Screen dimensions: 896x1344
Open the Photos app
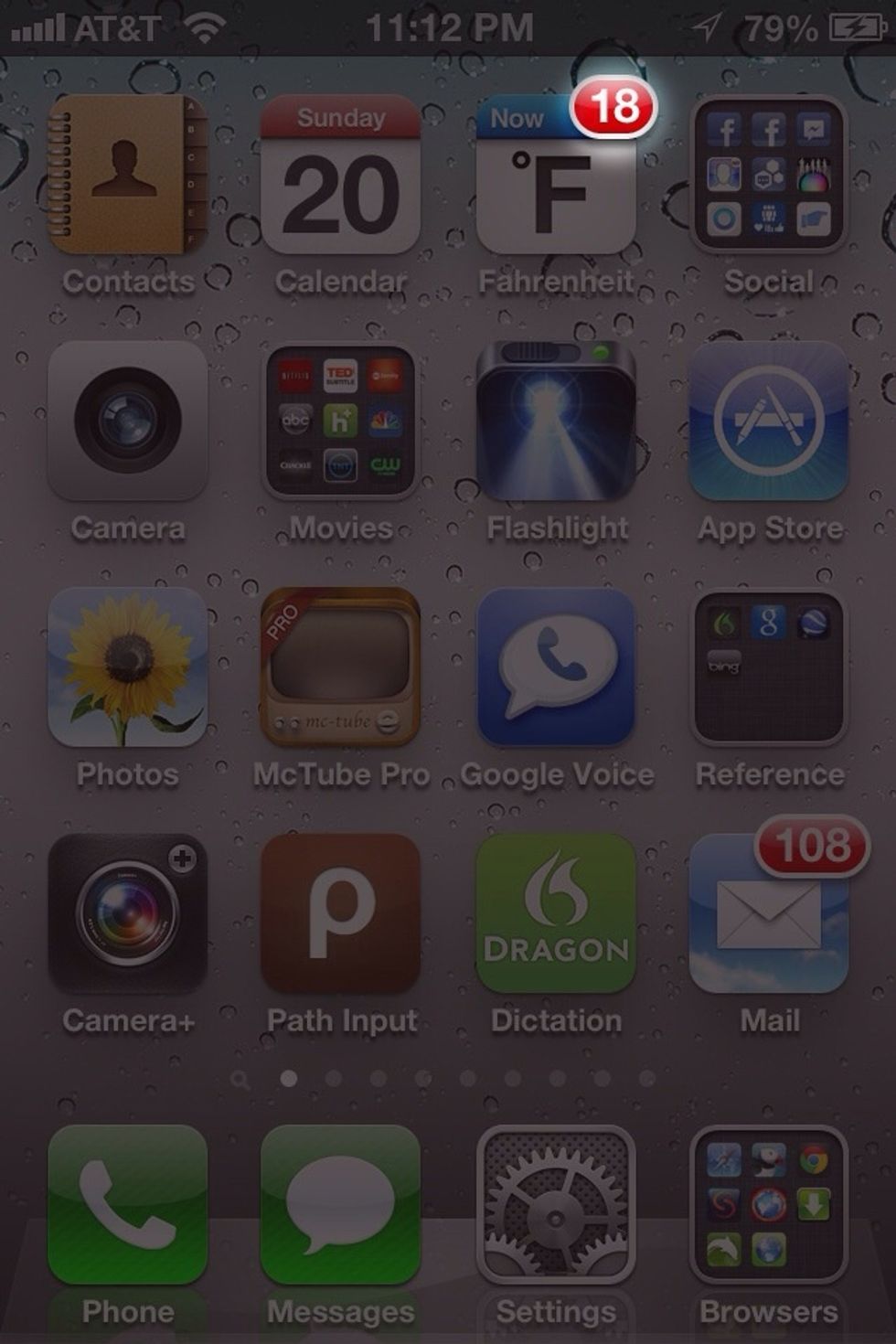point(128,667)
